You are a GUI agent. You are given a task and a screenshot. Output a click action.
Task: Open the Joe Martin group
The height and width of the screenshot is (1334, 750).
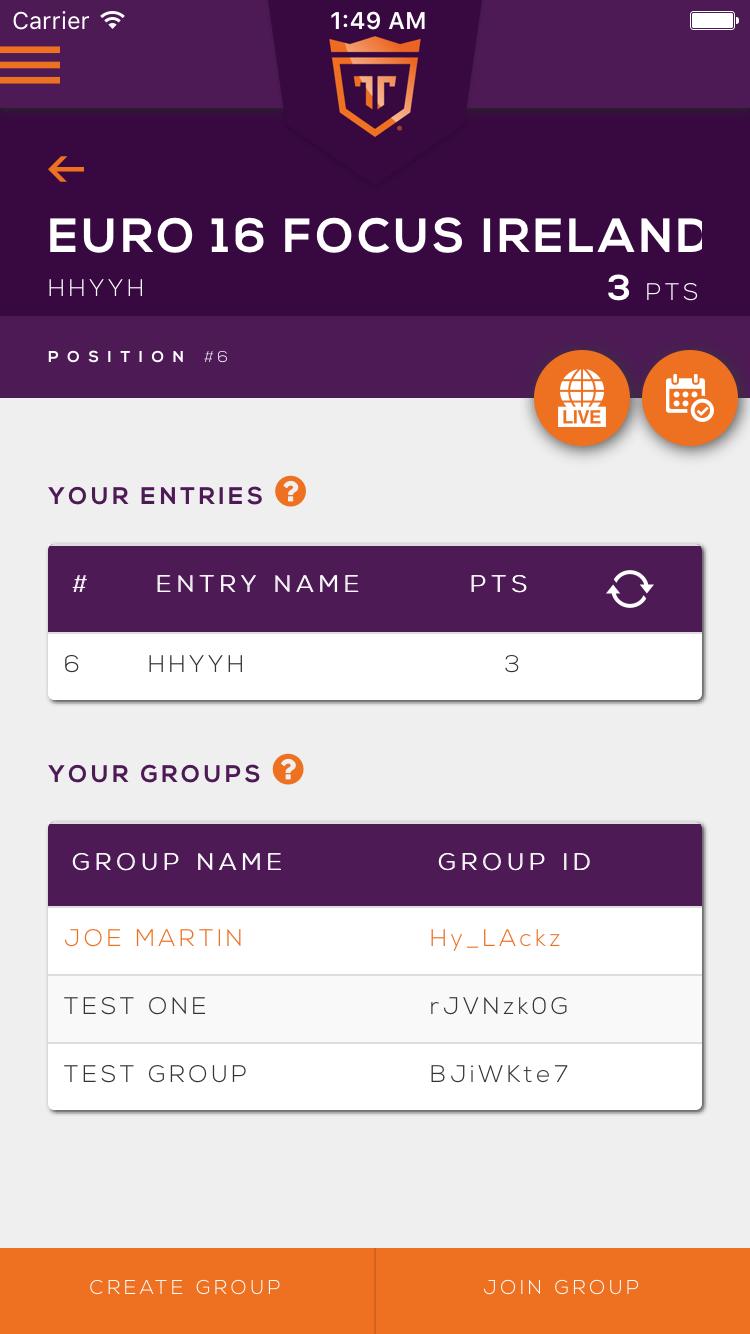[374, 939]
